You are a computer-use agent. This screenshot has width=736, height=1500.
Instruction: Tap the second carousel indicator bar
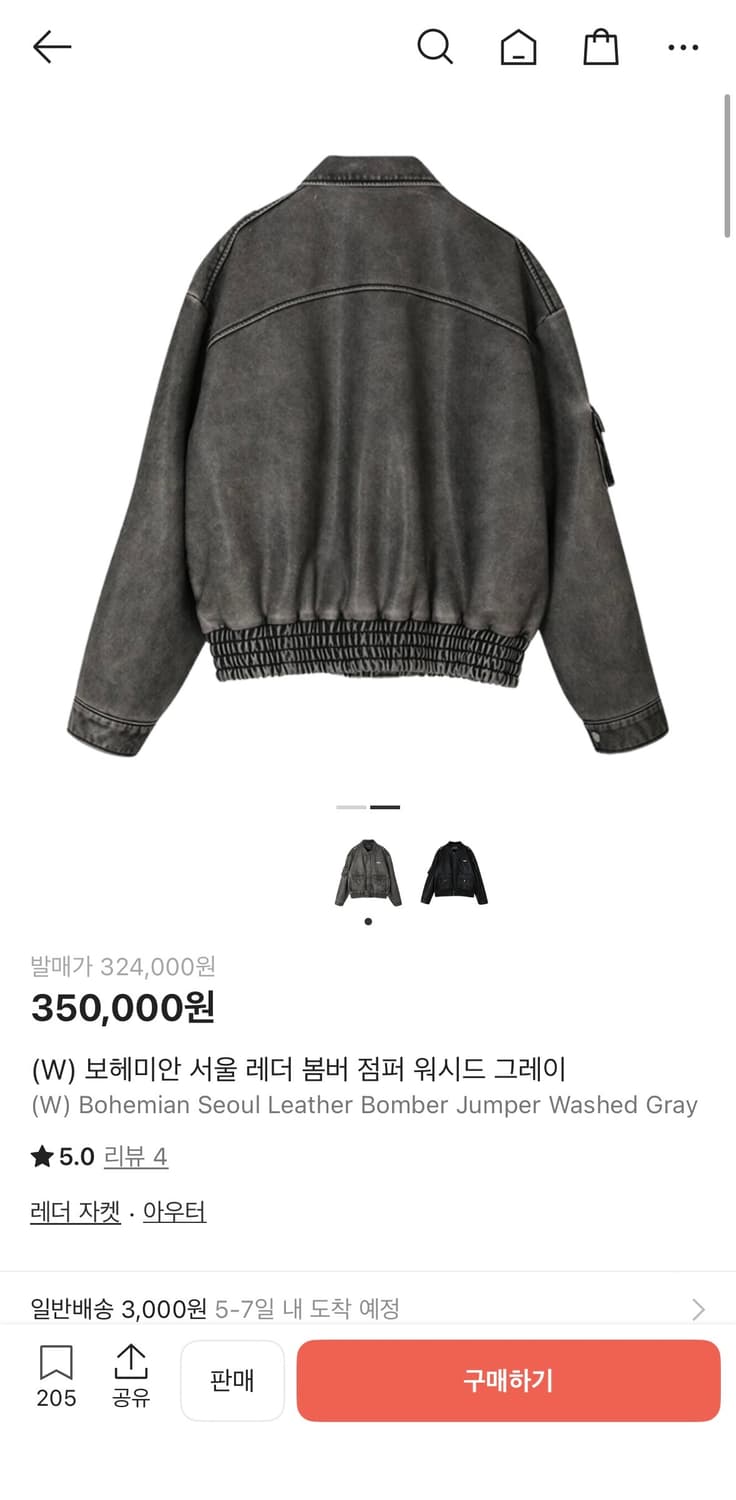[383, 806]
